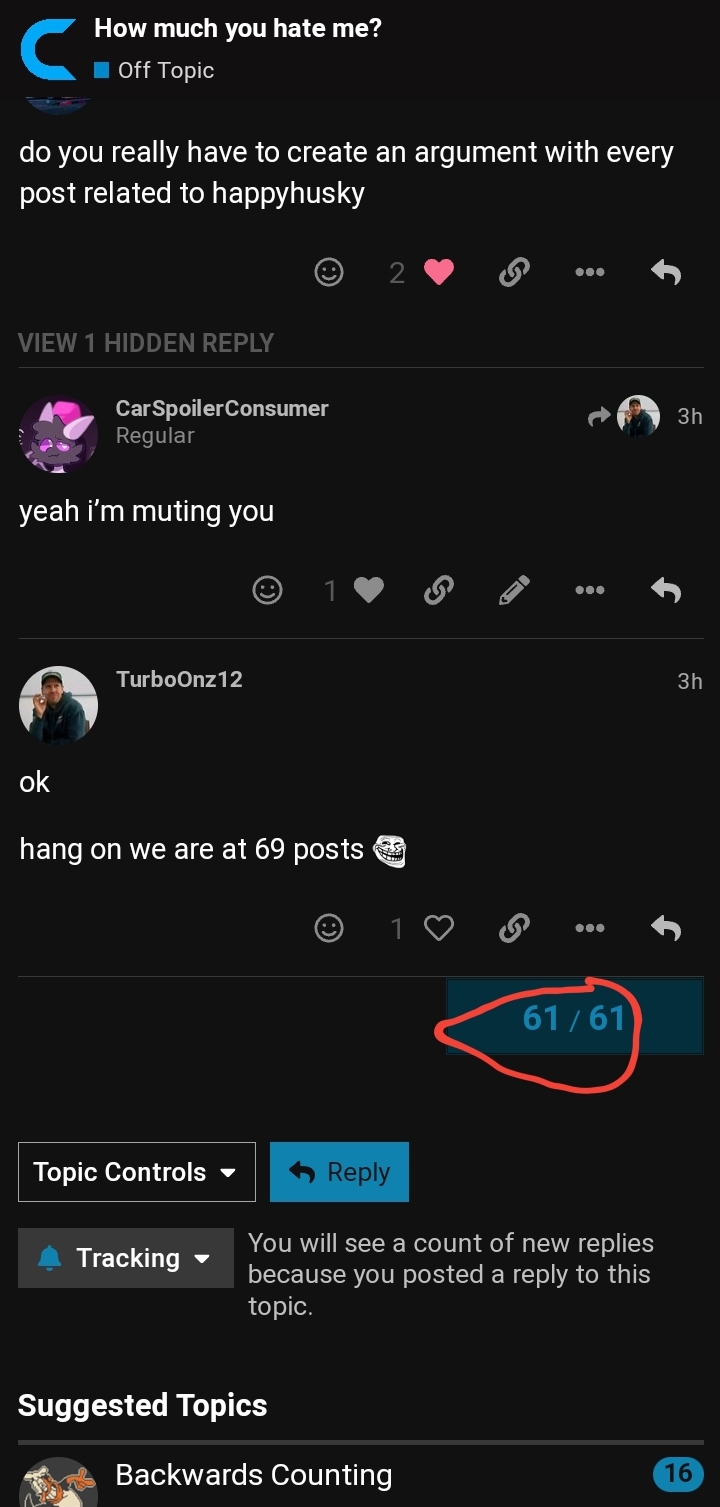This screenshot has width=720, height=1507.
Task: Open the 61 / 61 post progress navigator
Action: [574, 1018]
